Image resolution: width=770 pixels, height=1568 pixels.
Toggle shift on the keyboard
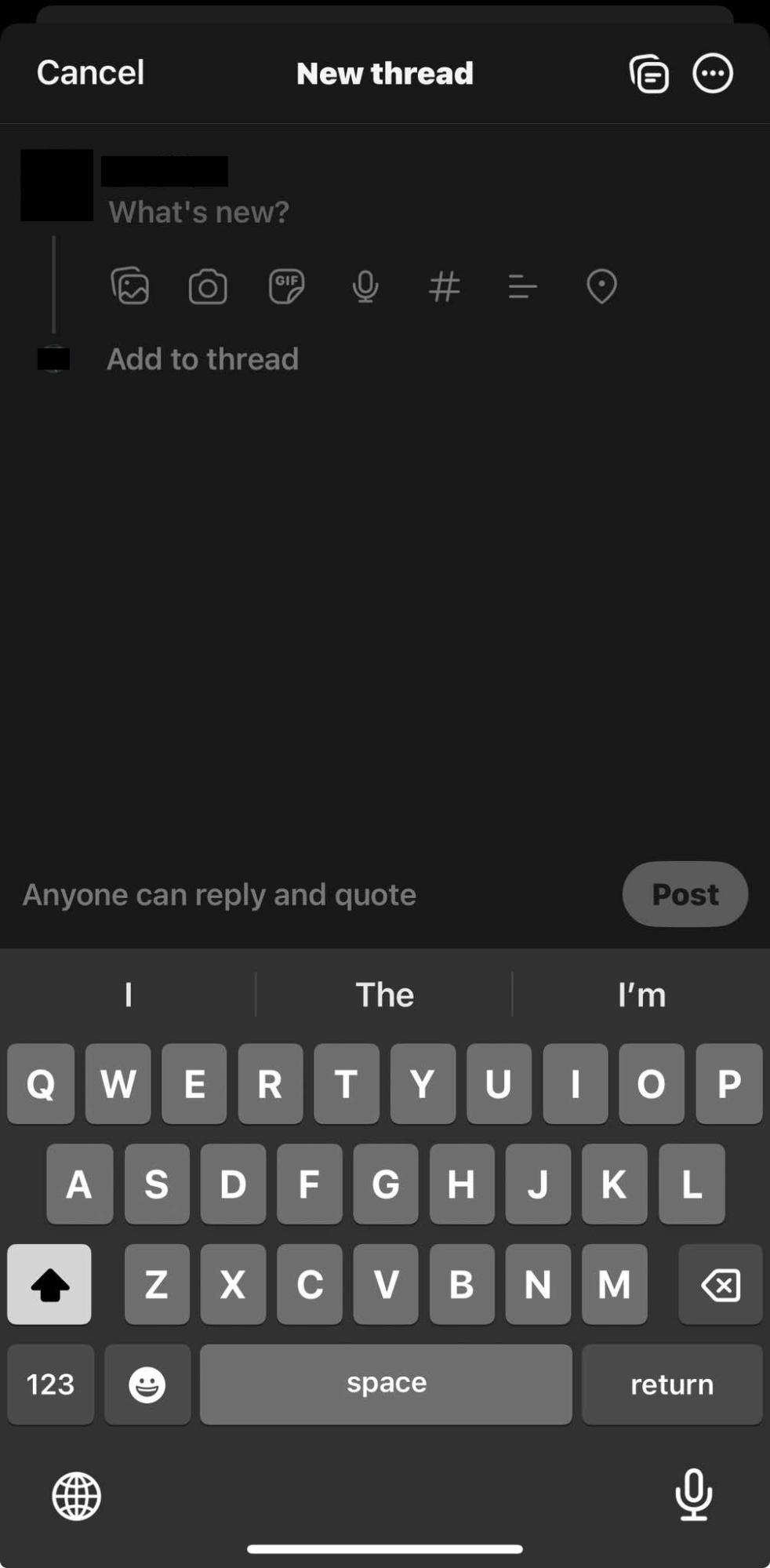49,1285
